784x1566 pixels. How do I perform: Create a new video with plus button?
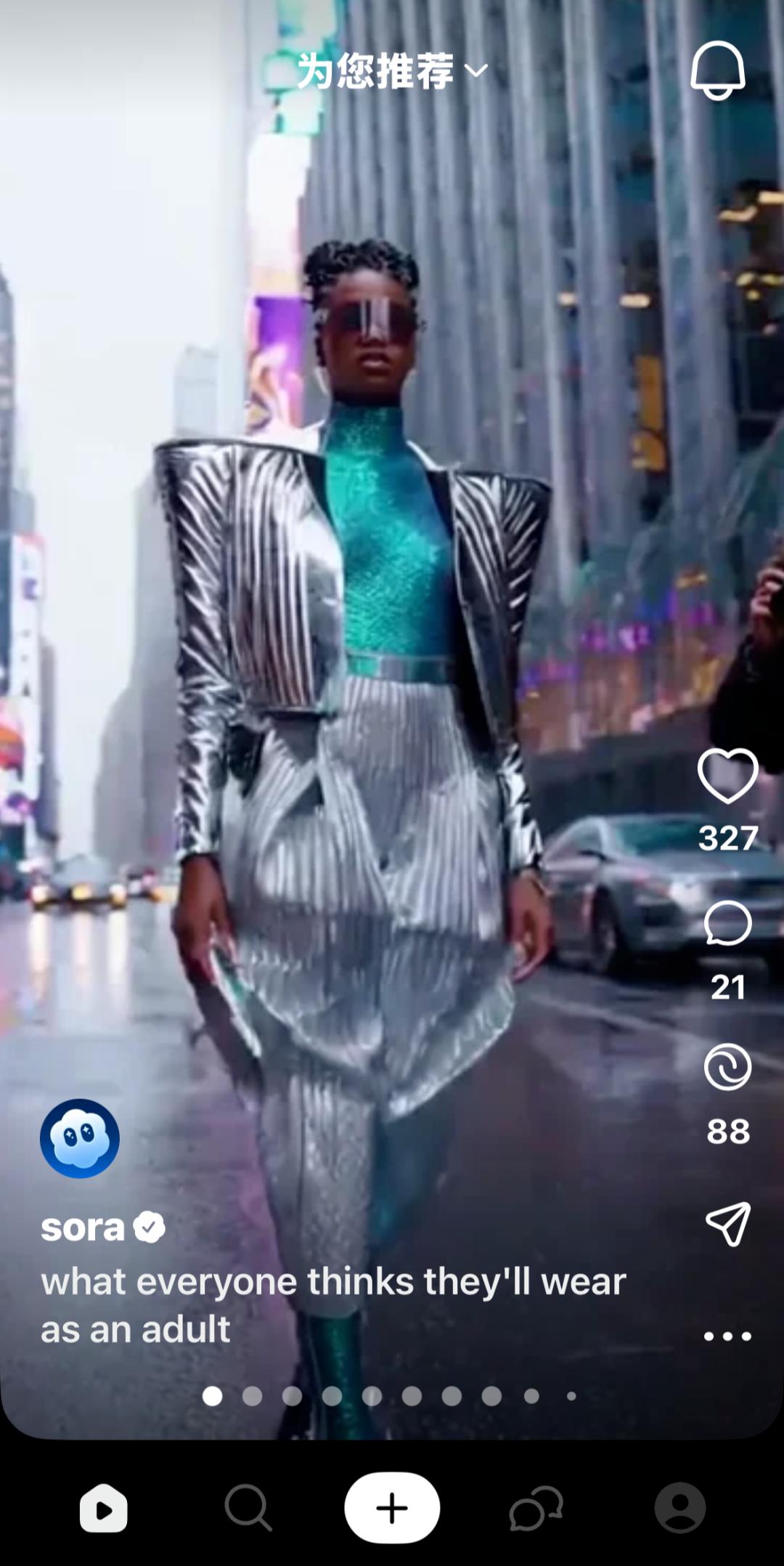(x=392, y=1508)
